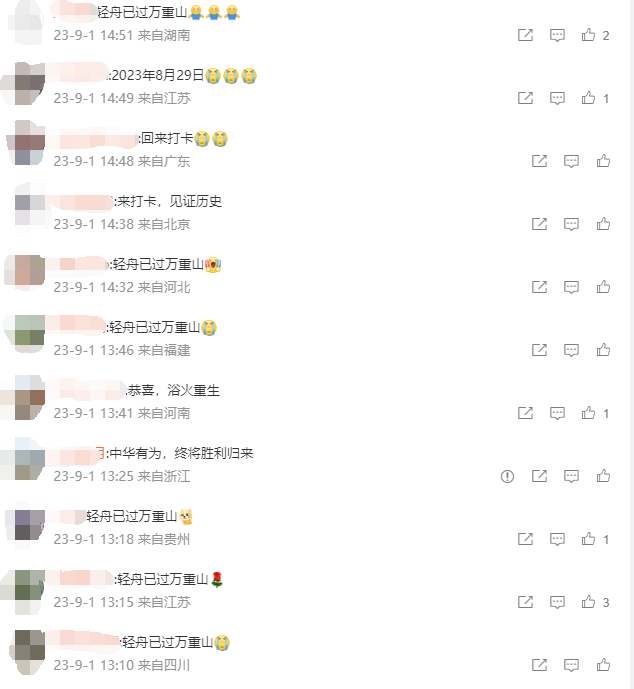Like the 来打卡，见证历史 comment
The height and width of the screenshot is (689, 634).
point(603,224)
